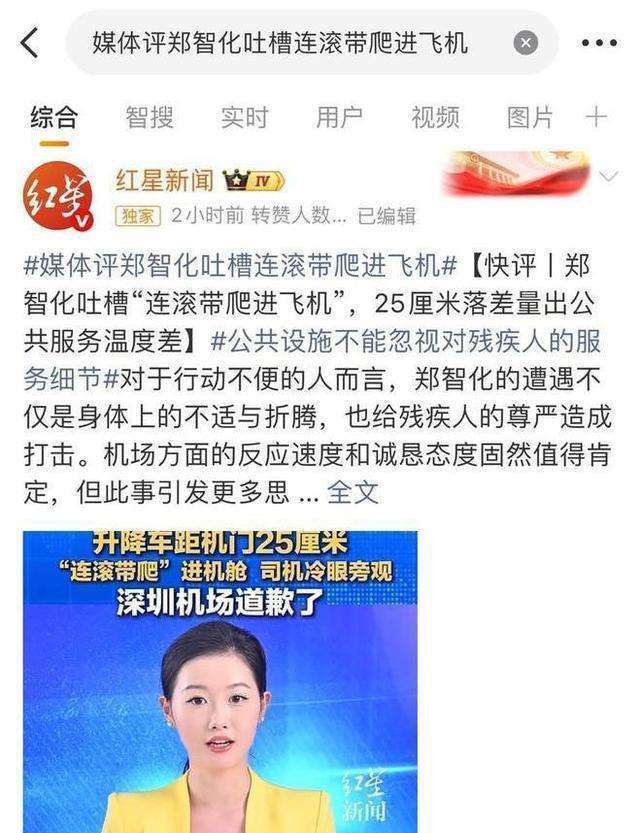This screenshot has width=640, height=833.
Task: Switch to the 实时 tab
Action: pyautogui.click(x=244, y=117)
